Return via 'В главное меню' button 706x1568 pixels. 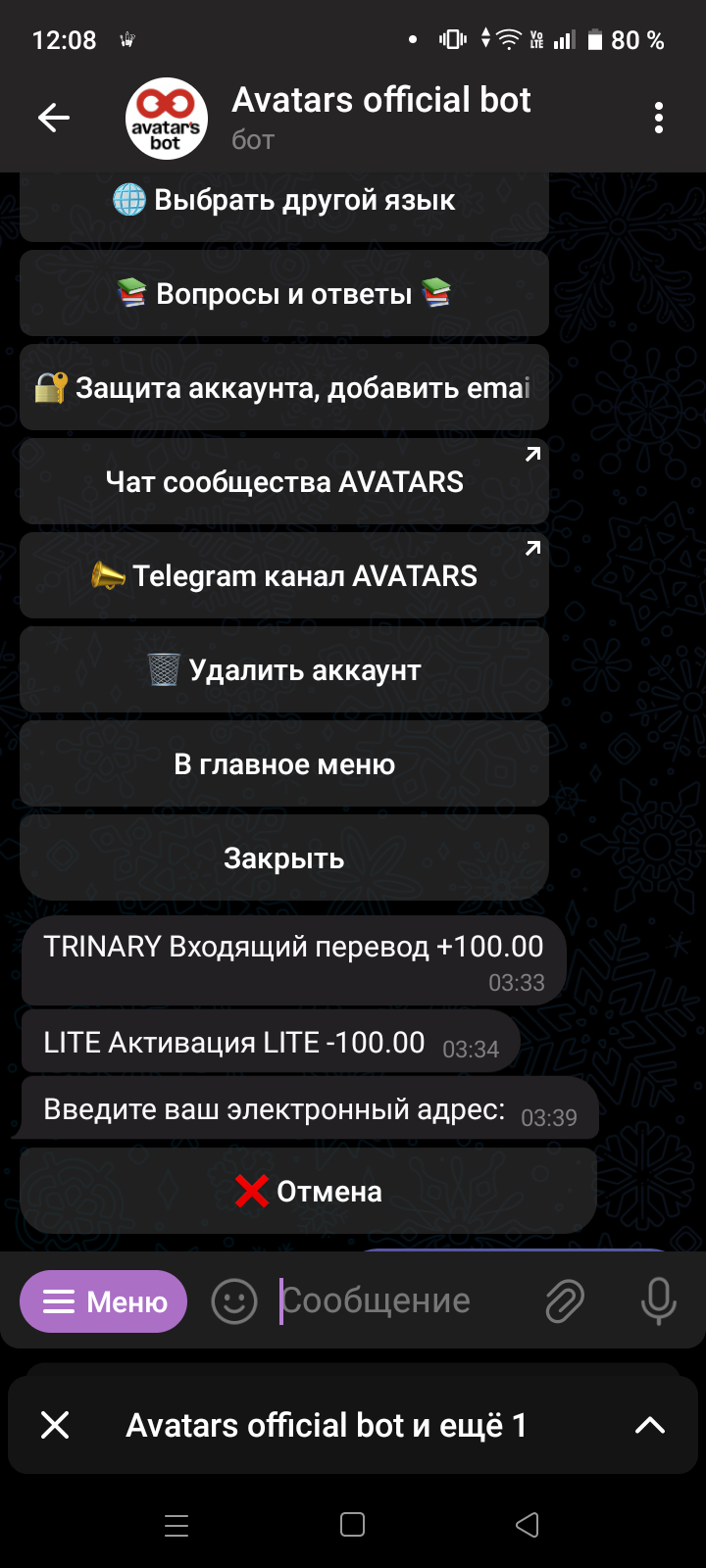coord(284,764)
